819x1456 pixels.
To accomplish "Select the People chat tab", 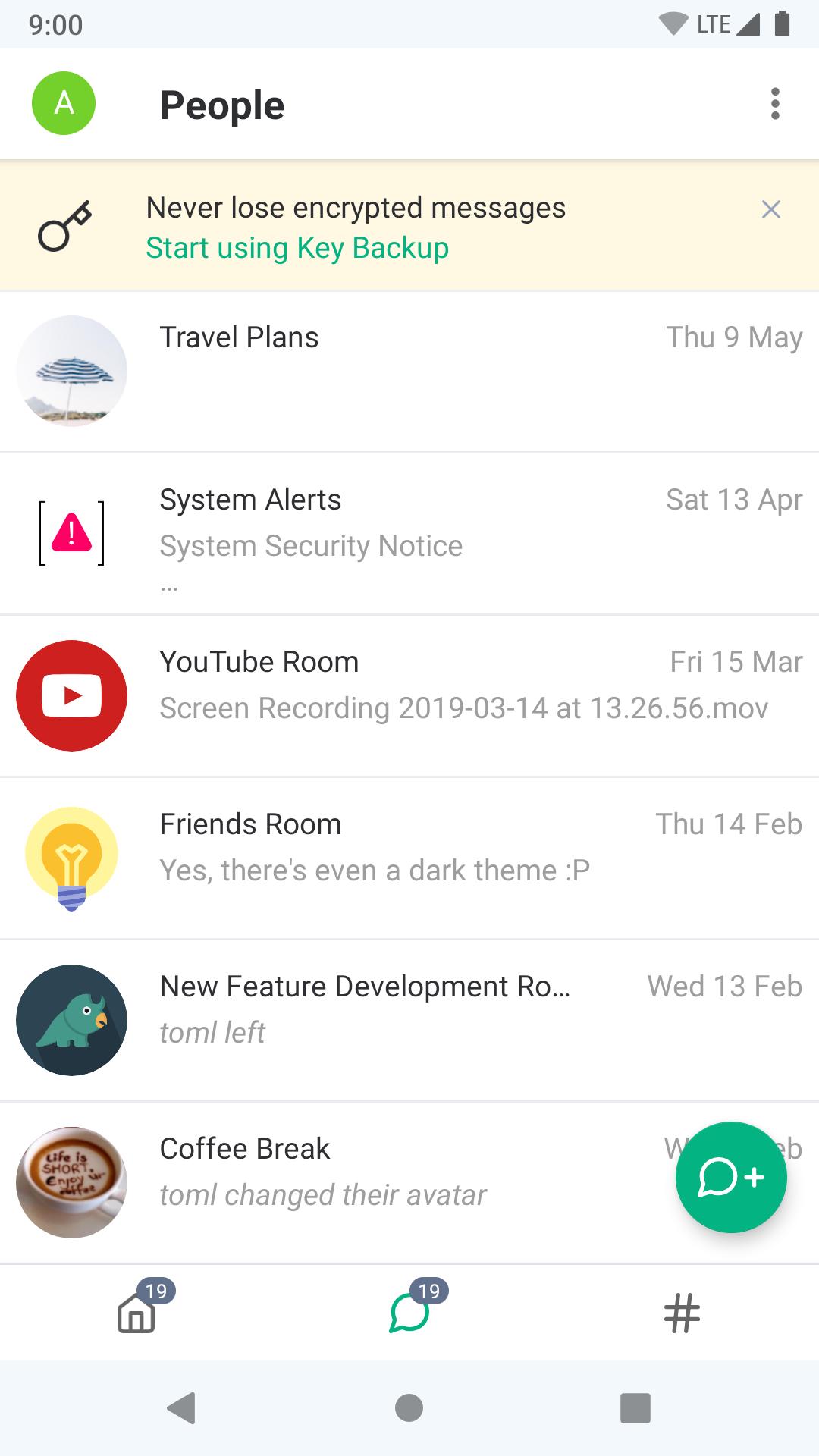I will 409,1313.
